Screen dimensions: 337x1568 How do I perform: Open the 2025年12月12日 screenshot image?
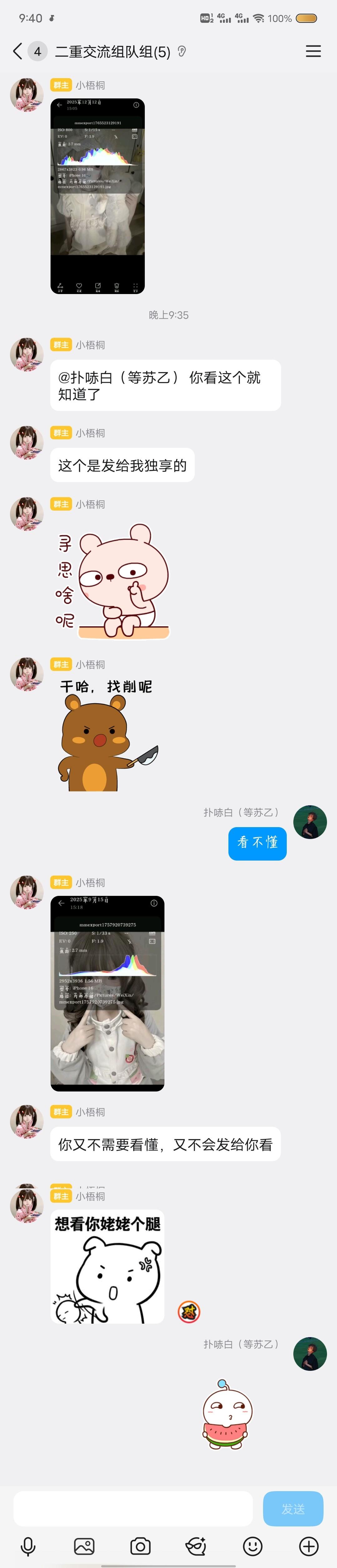point(97,195)
